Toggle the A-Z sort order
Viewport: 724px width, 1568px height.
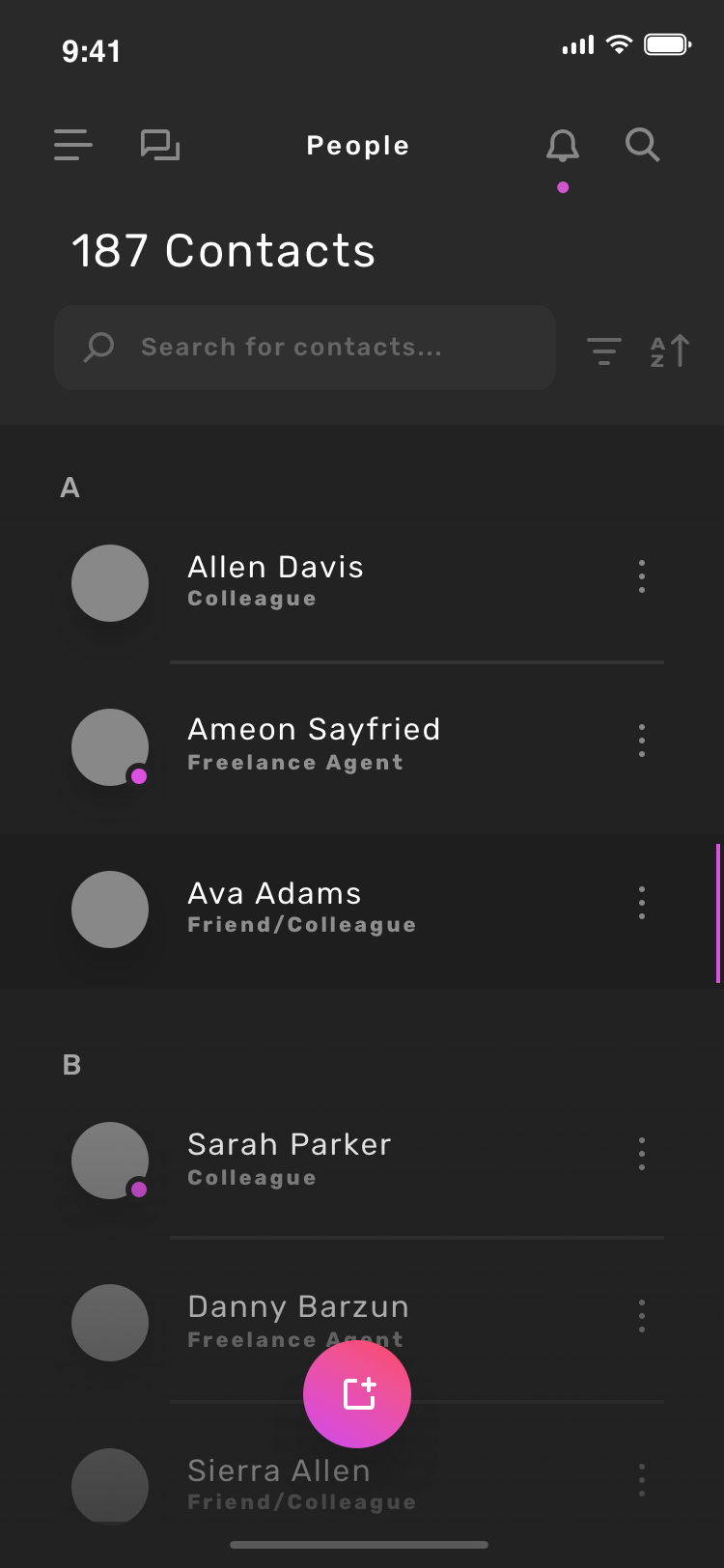point(670,350)
